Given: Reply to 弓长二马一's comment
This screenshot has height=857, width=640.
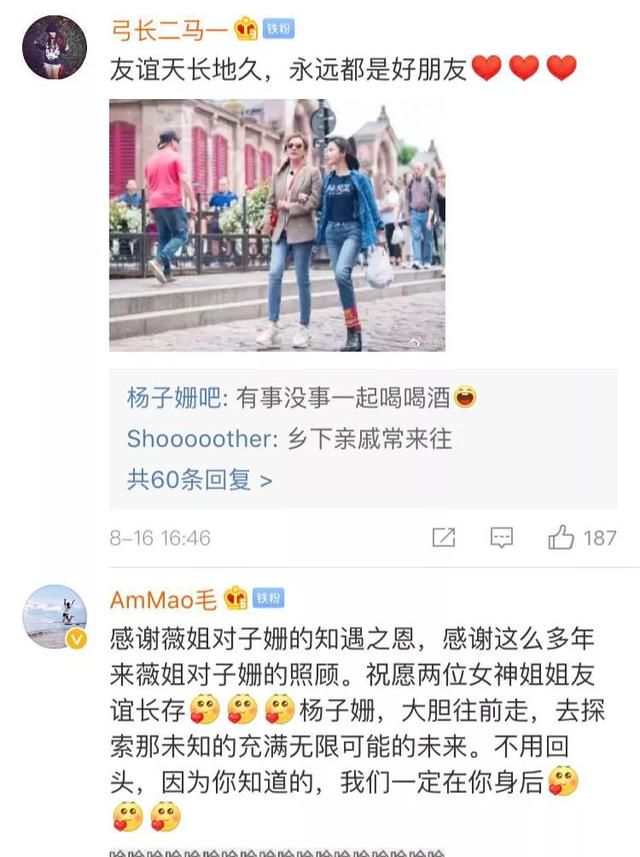Looking at the screenshot, I should [502, 538].
